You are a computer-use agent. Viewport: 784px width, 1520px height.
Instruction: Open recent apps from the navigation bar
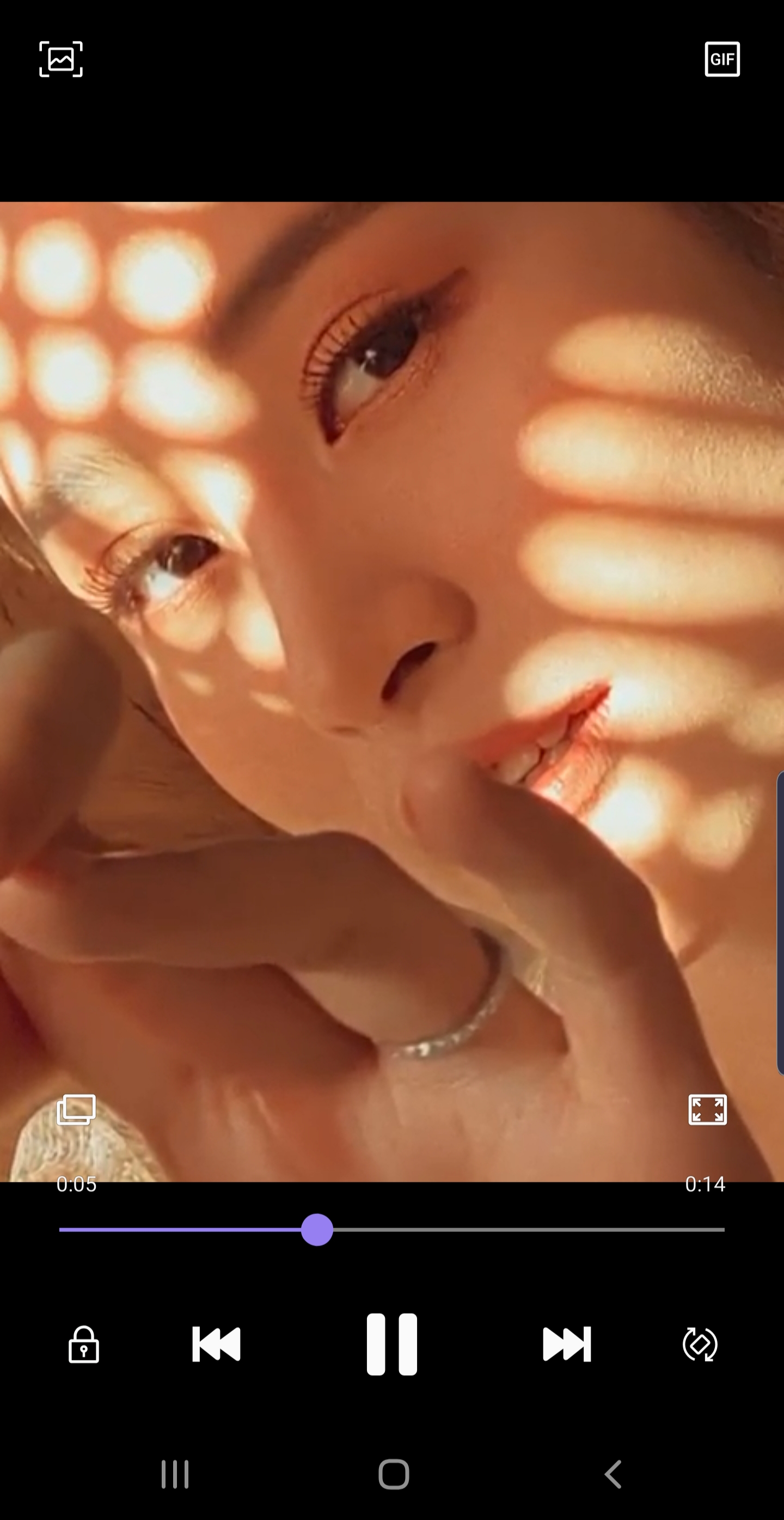point(175,1475)
